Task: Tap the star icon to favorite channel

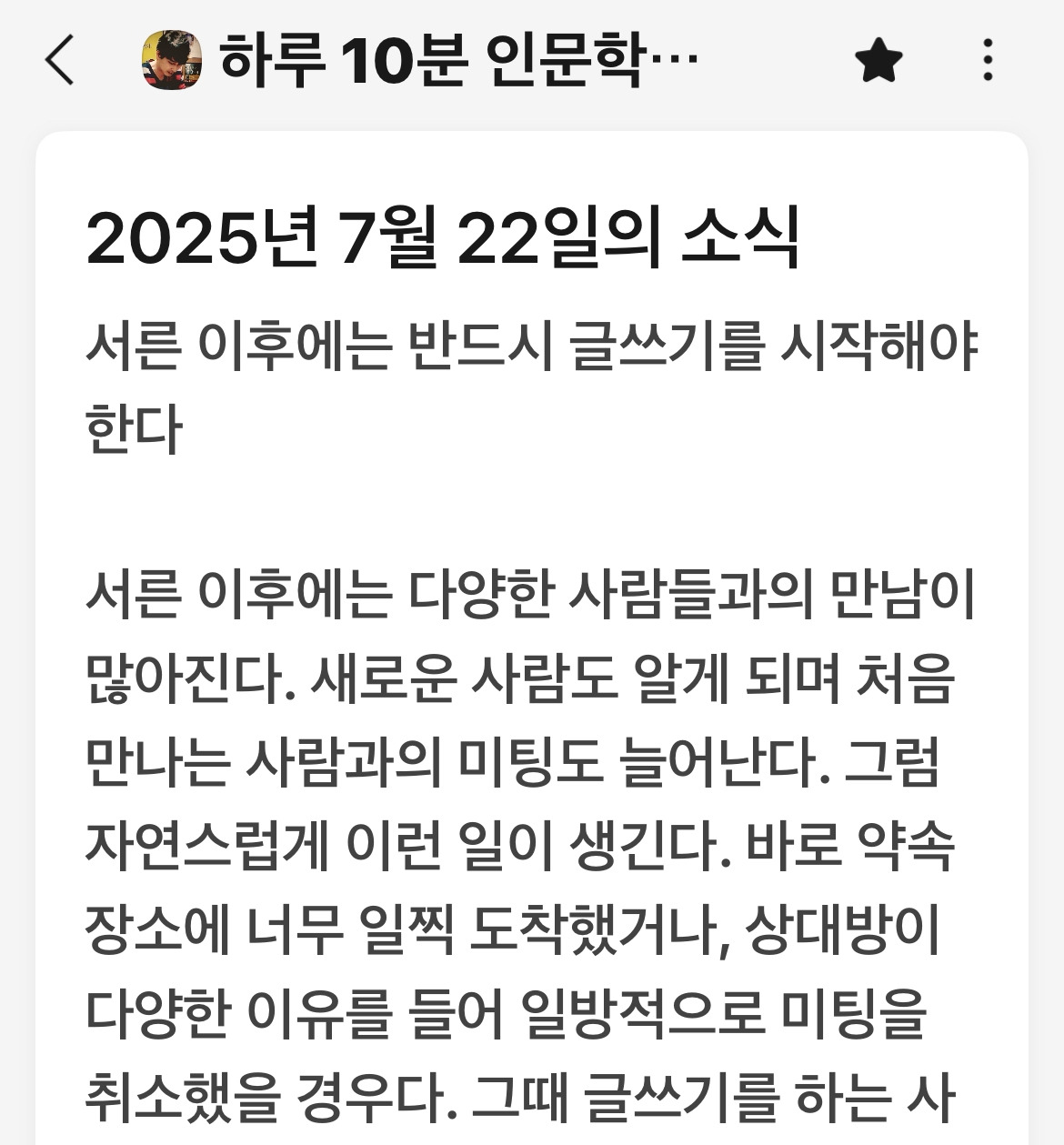Action: point(878,60)
